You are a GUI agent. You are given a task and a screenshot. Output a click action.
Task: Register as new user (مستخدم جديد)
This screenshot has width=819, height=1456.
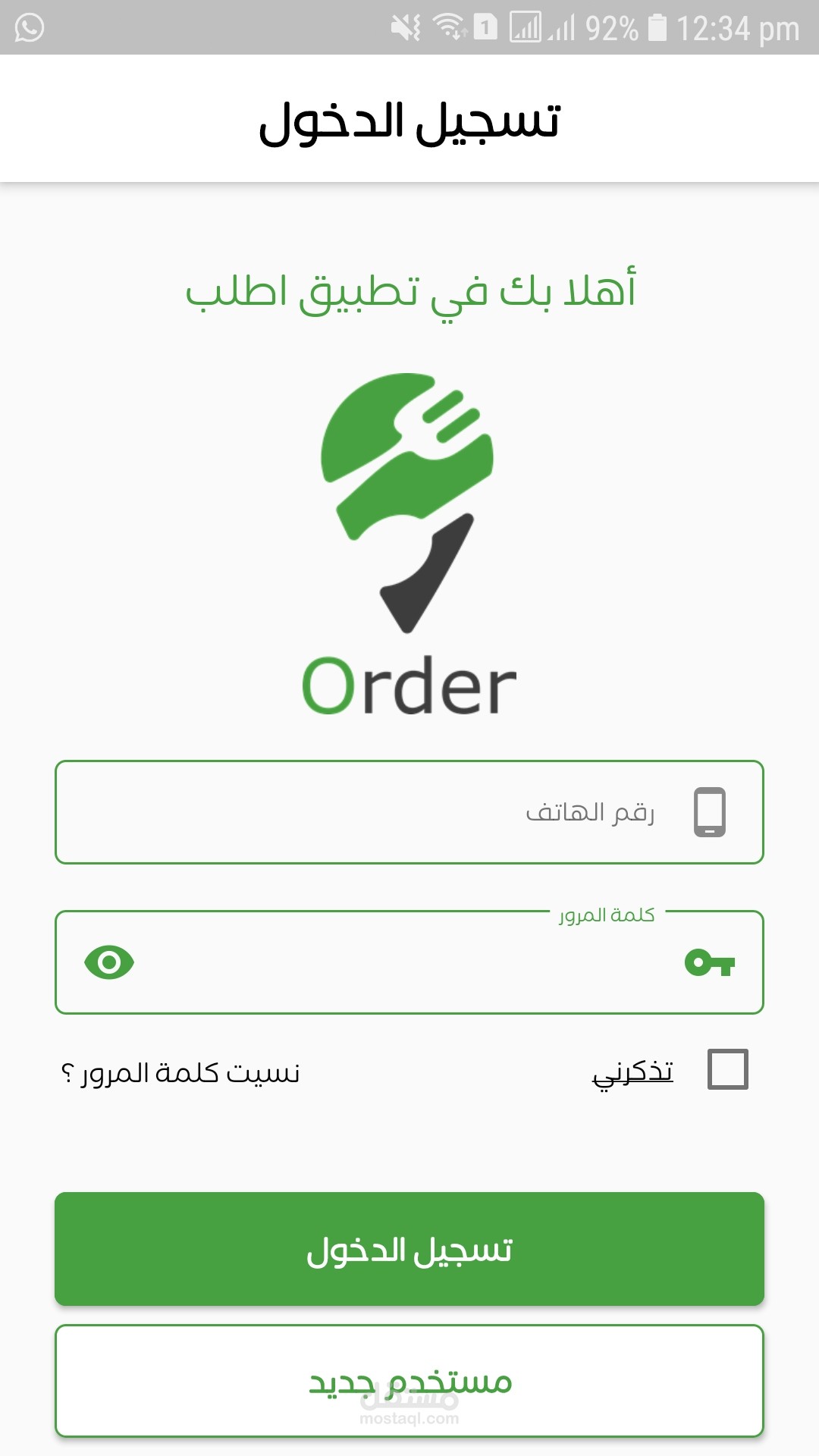(x=409, y=1381)
